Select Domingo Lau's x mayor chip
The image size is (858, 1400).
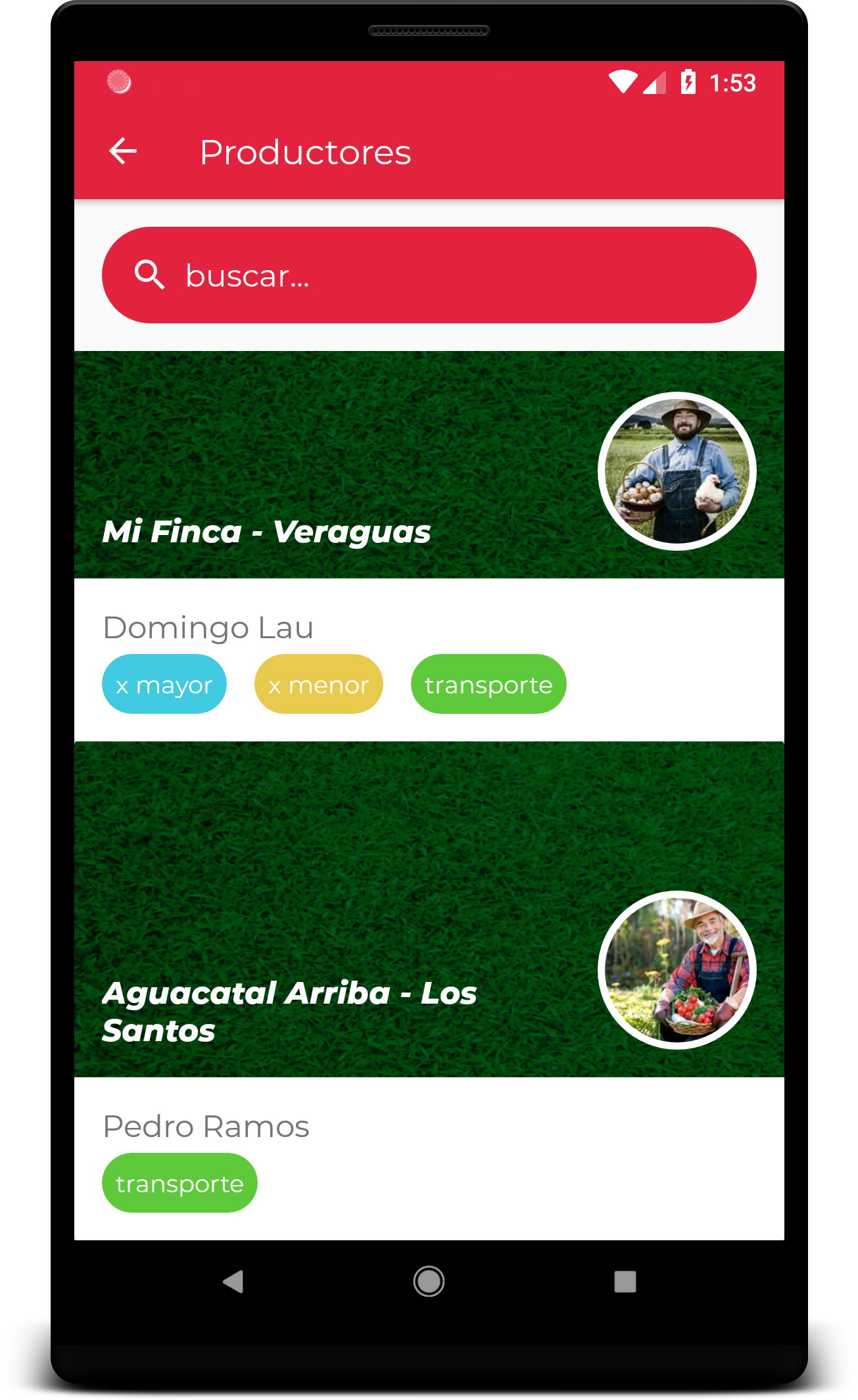click(x=164, y=684)
